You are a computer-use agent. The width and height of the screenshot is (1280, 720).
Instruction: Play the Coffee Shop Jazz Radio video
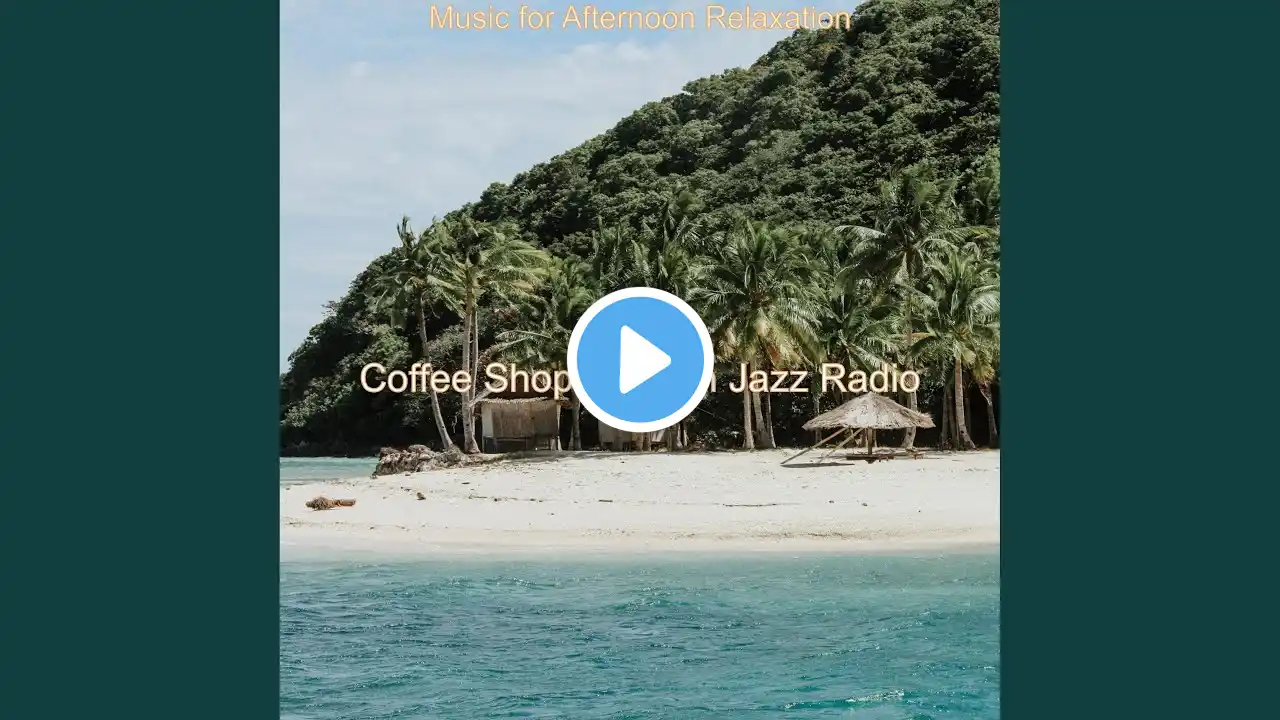pos(640,360)
